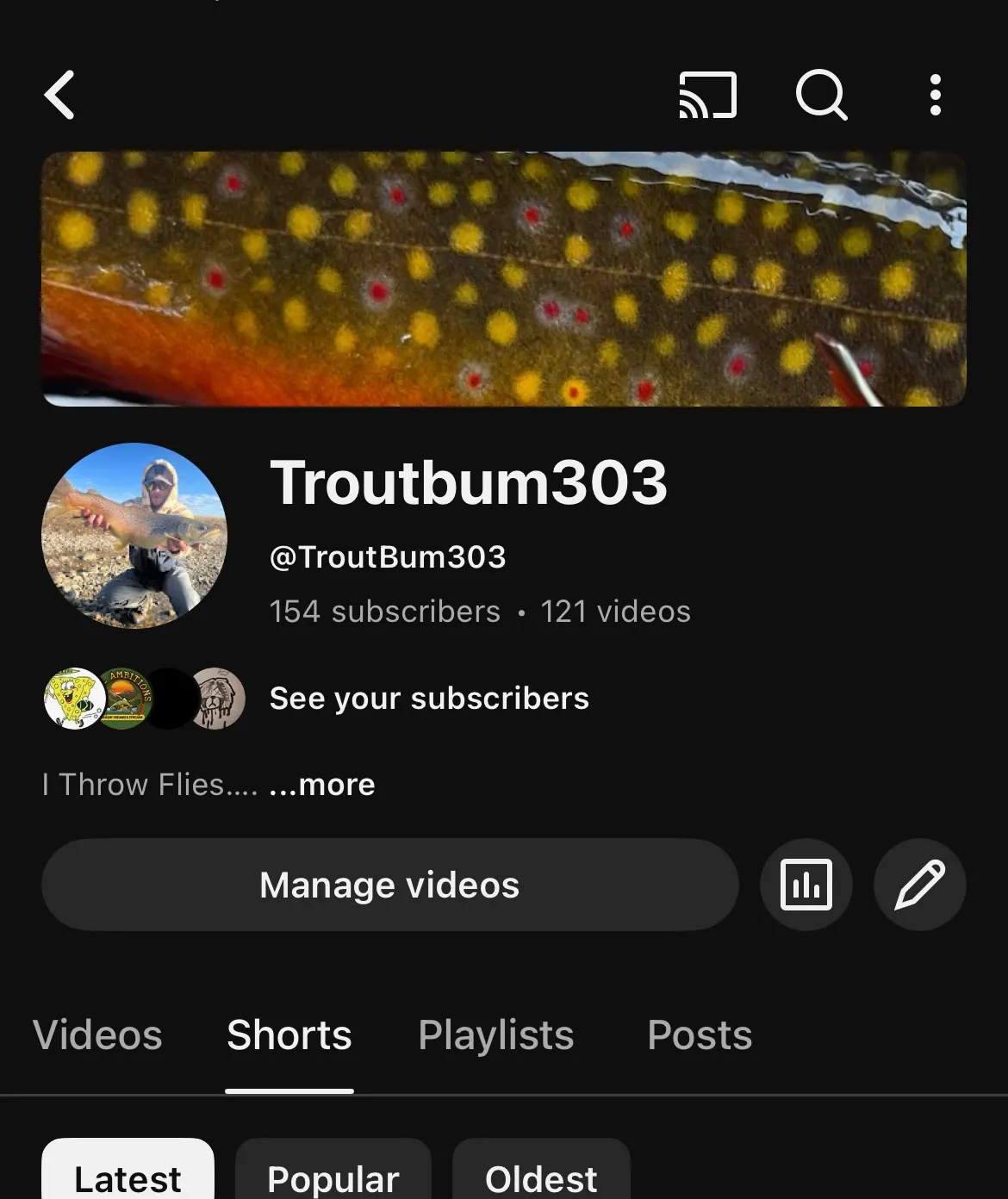Open the three-dot overflow menu

pyautogui.click(x=935, y=95)
